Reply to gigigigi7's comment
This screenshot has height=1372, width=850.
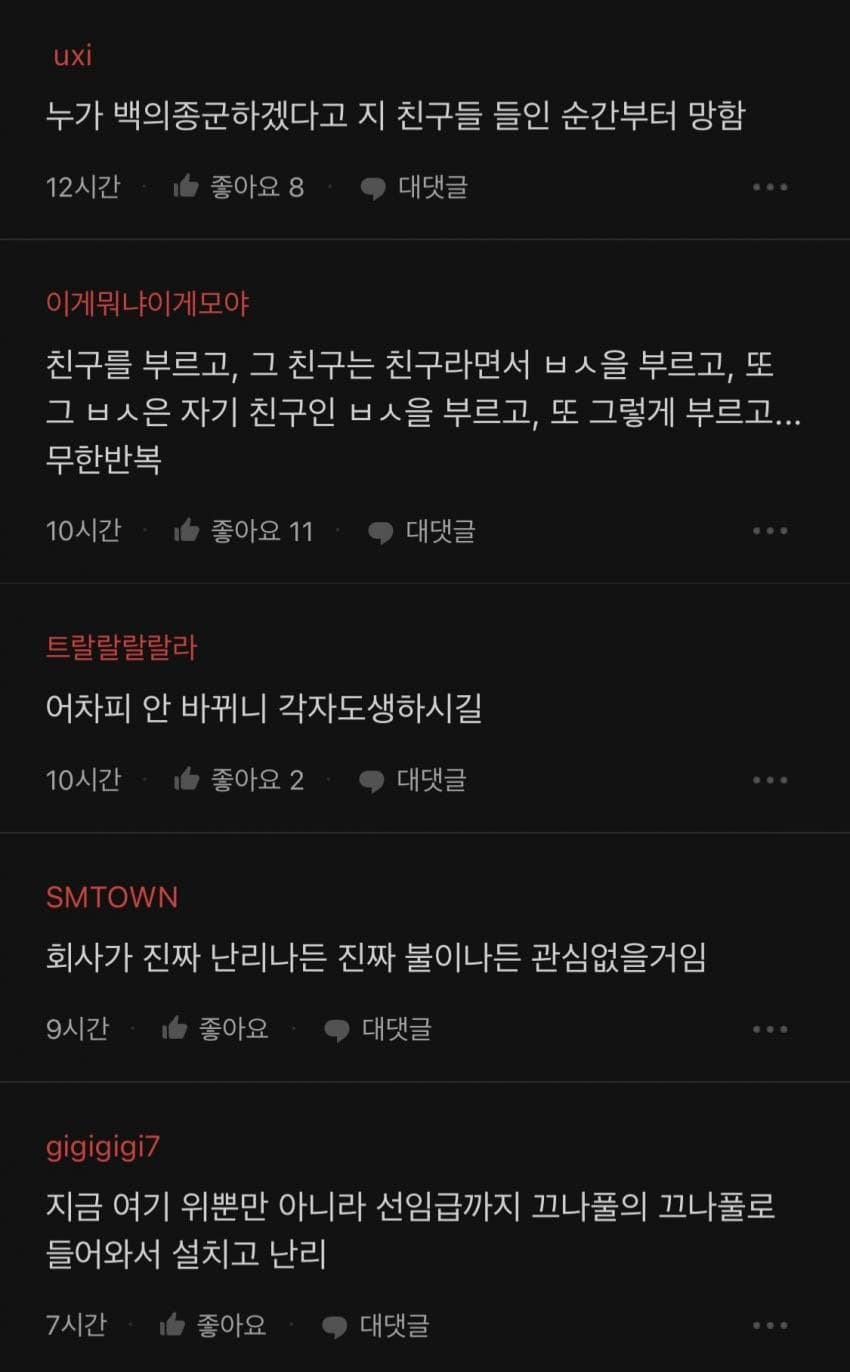point(375,1326)
